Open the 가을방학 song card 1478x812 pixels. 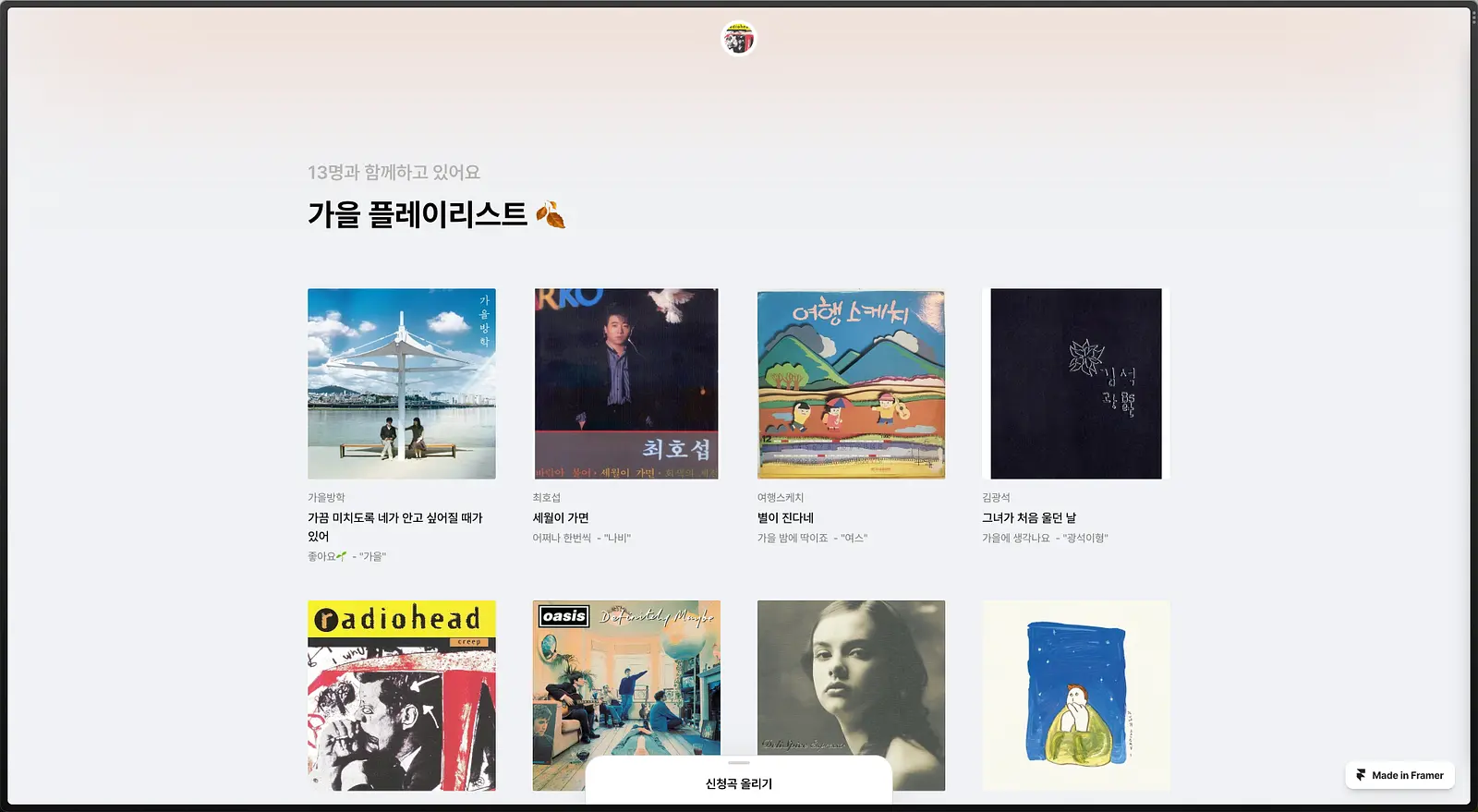click(402, 426)
